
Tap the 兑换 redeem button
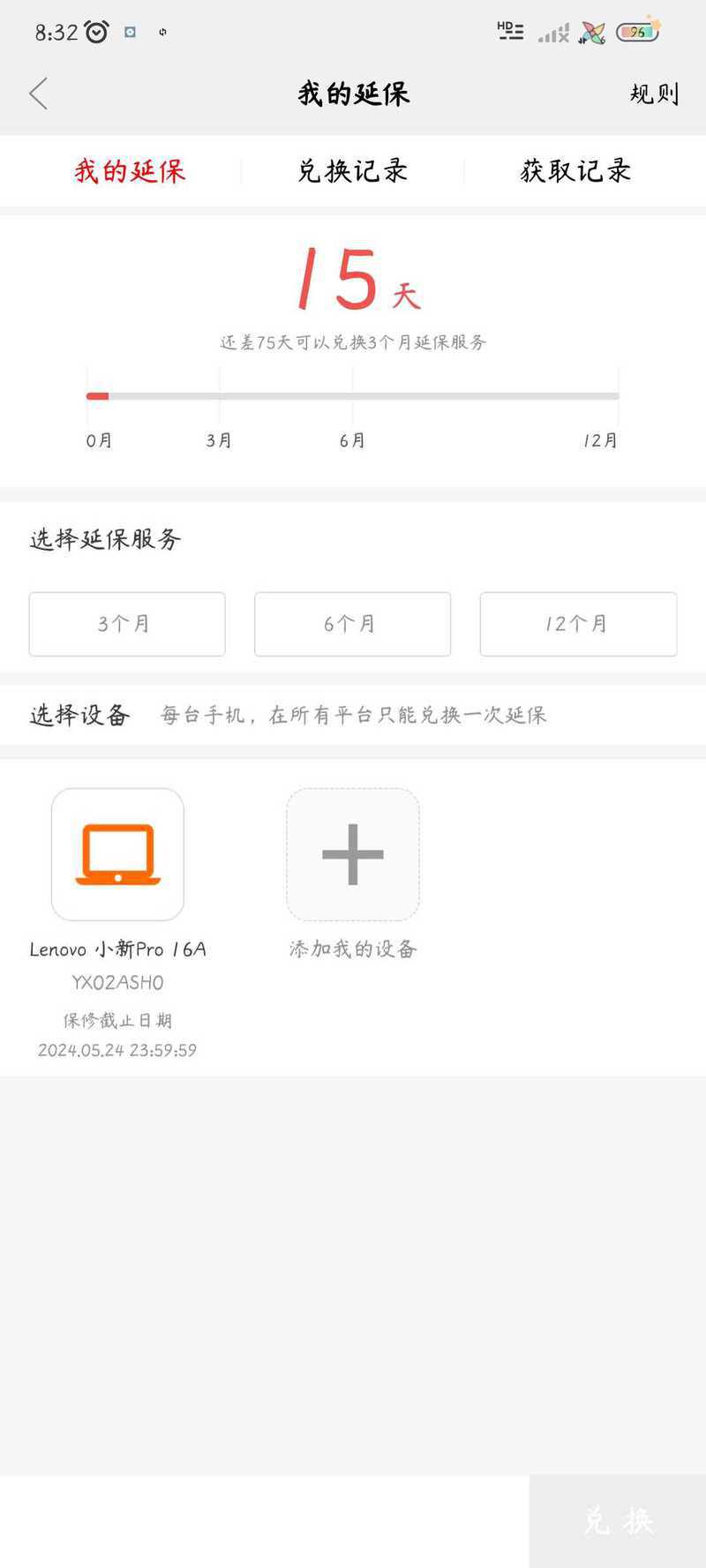[618, 1521]
